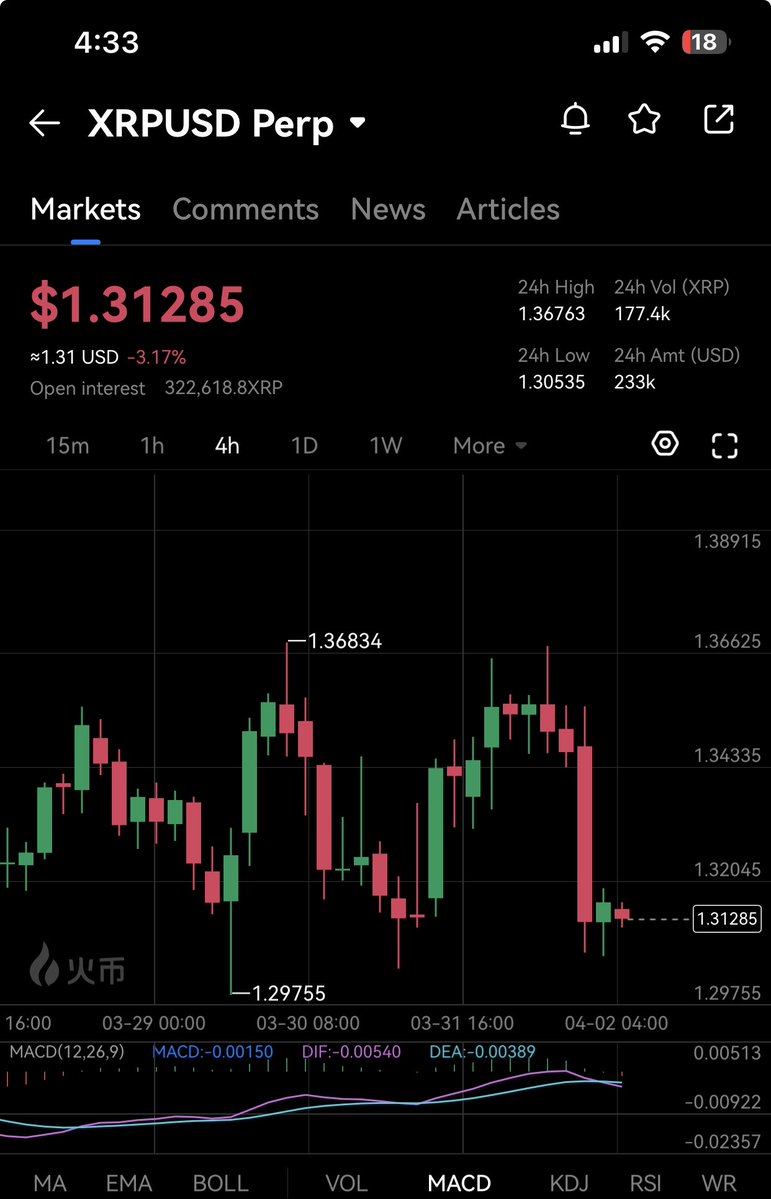Screen dimensions: 771x1199
Task: Share this market via the share icon
Action: click(x=719, y=120)
